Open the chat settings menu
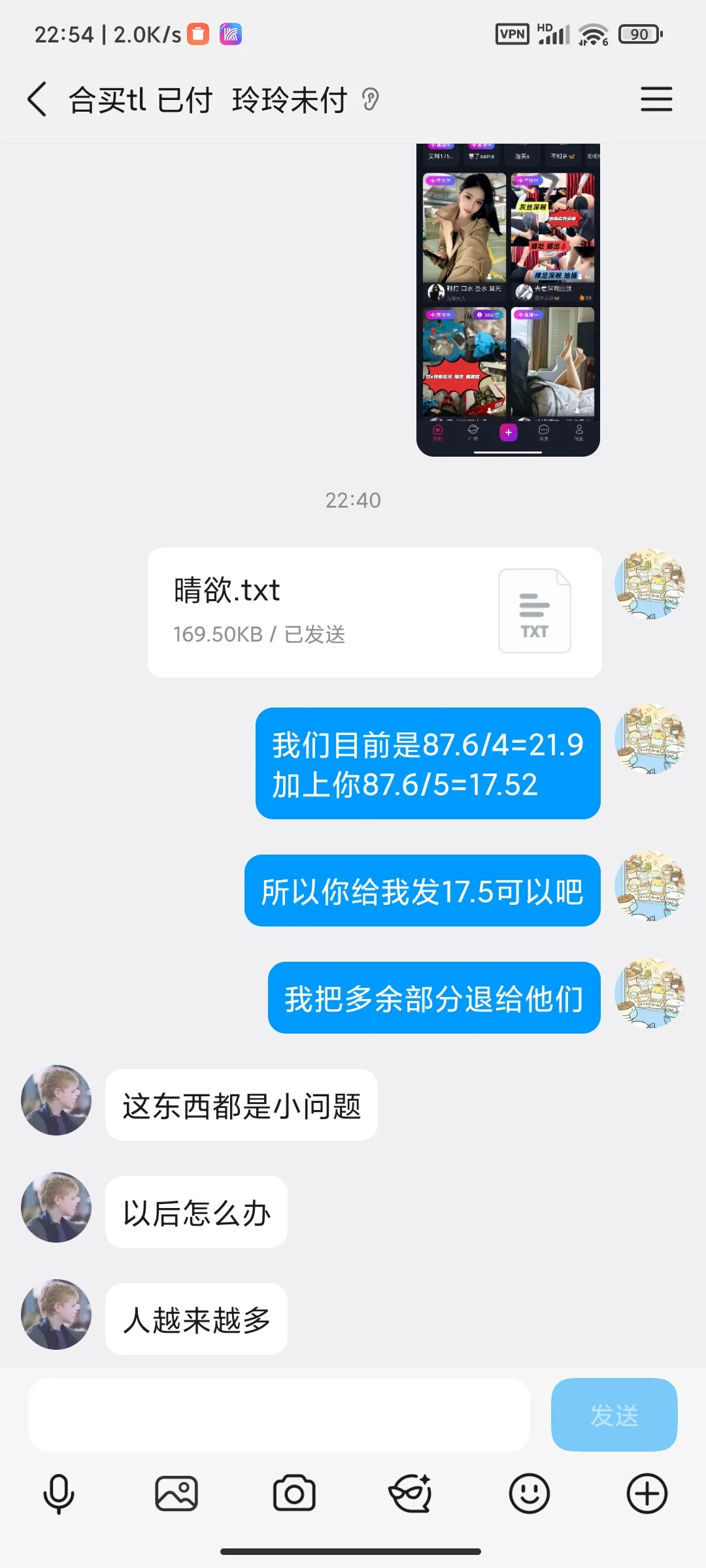Image resolution: width=706 pixels, height=1568 pixels. 656,99
